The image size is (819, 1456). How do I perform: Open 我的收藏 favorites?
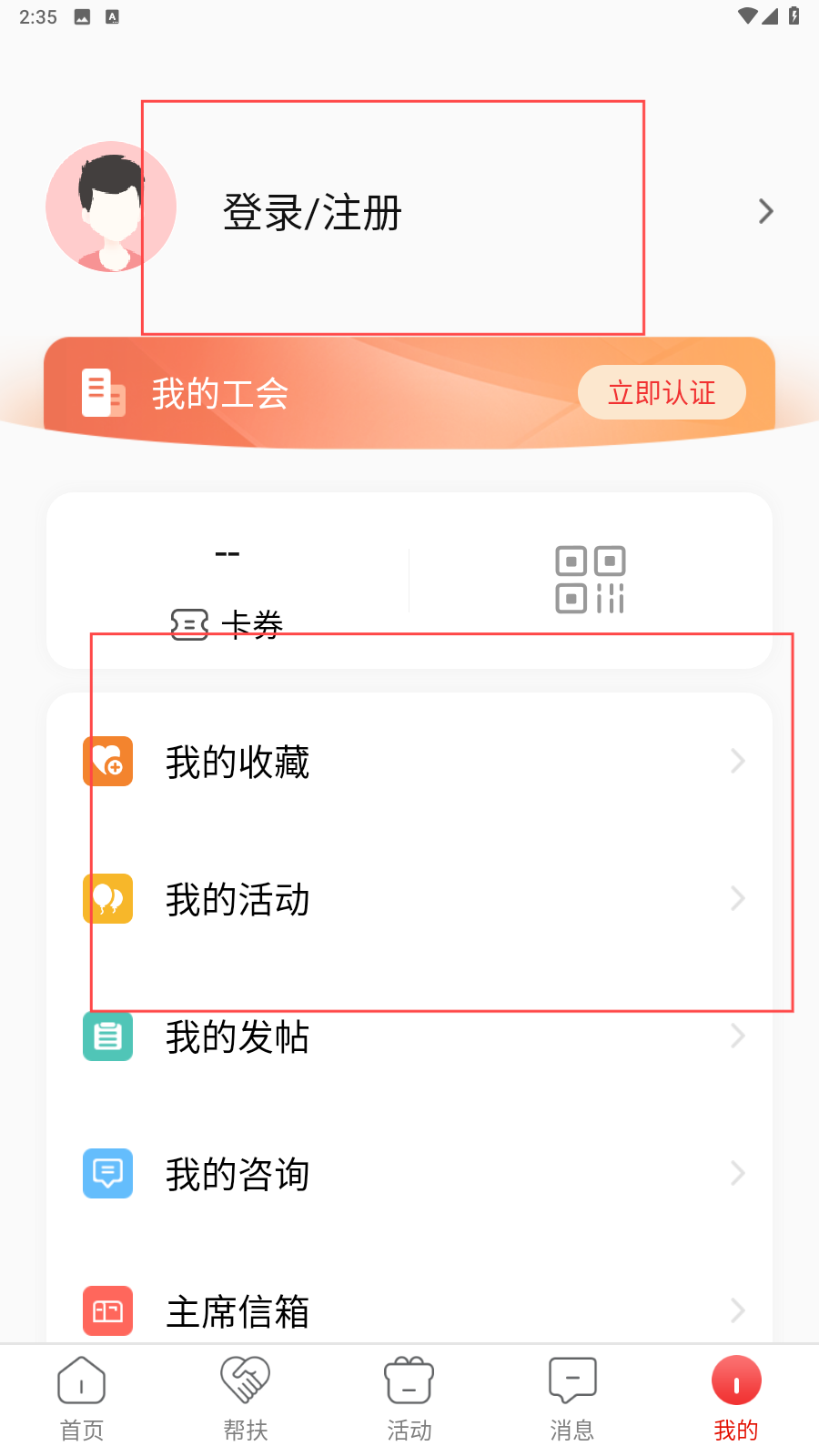point(409,762)
